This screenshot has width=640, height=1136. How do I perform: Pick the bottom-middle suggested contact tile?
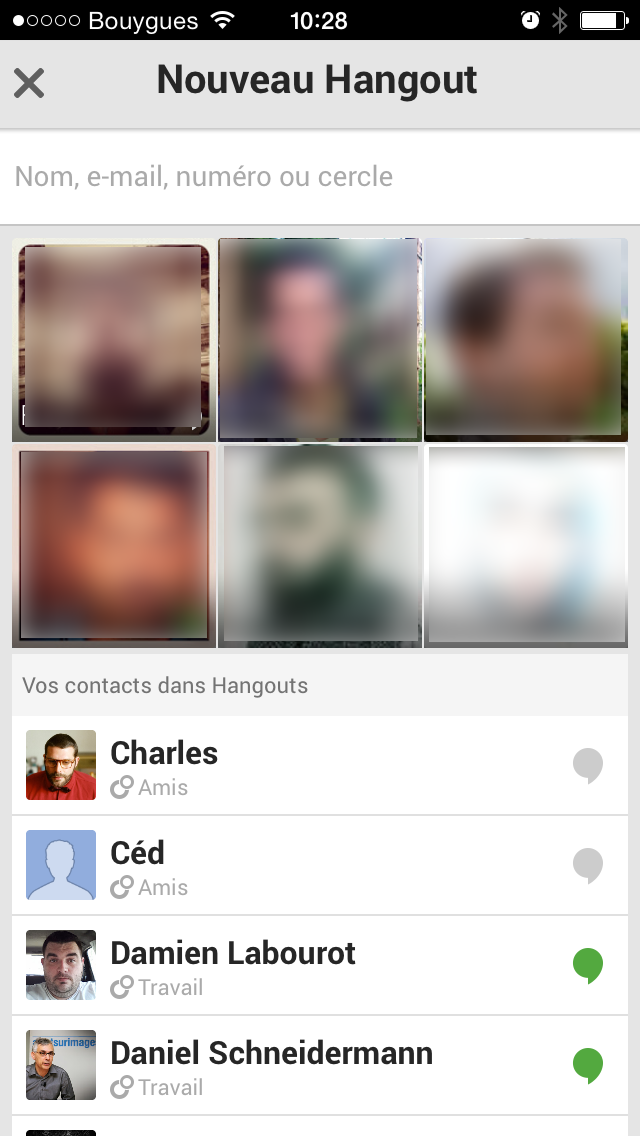[x=319, y=546]
